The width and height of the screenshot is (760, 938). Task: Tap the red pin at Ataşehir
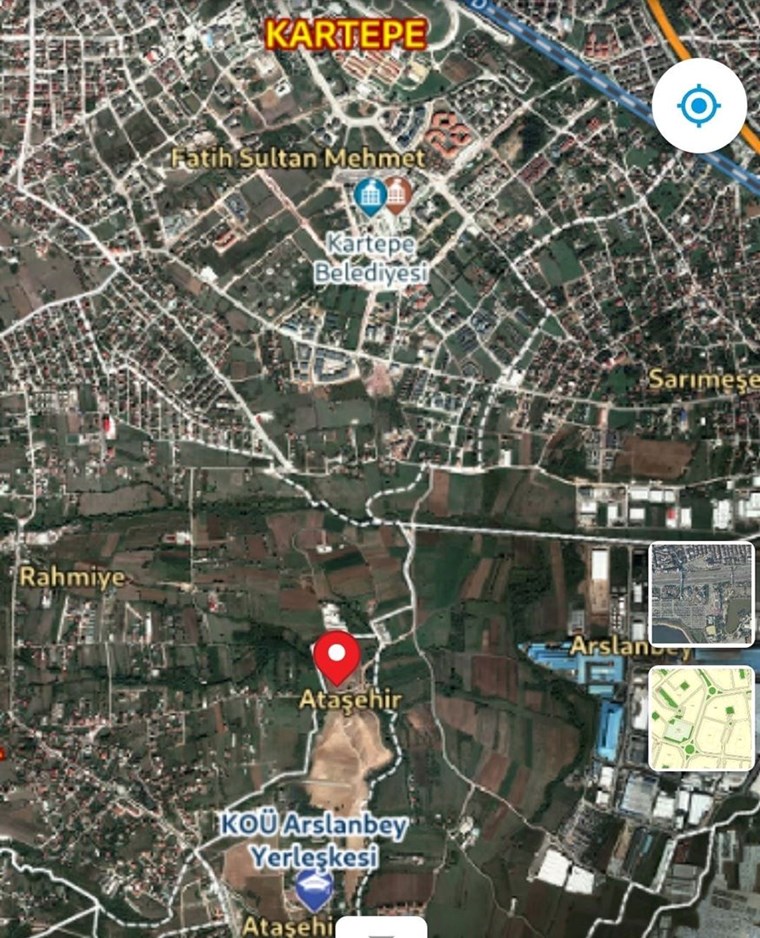pyautogui.click(x=337, y=655)
